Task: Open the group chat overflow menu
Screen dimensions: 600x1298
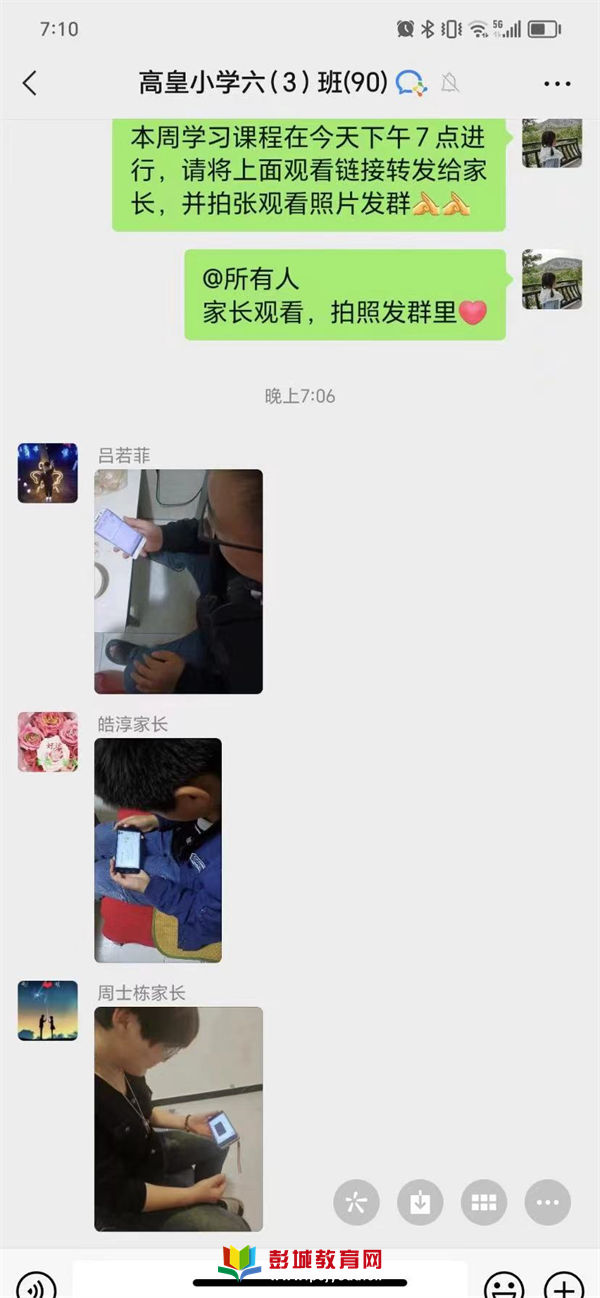Action: tap(557, 84)
